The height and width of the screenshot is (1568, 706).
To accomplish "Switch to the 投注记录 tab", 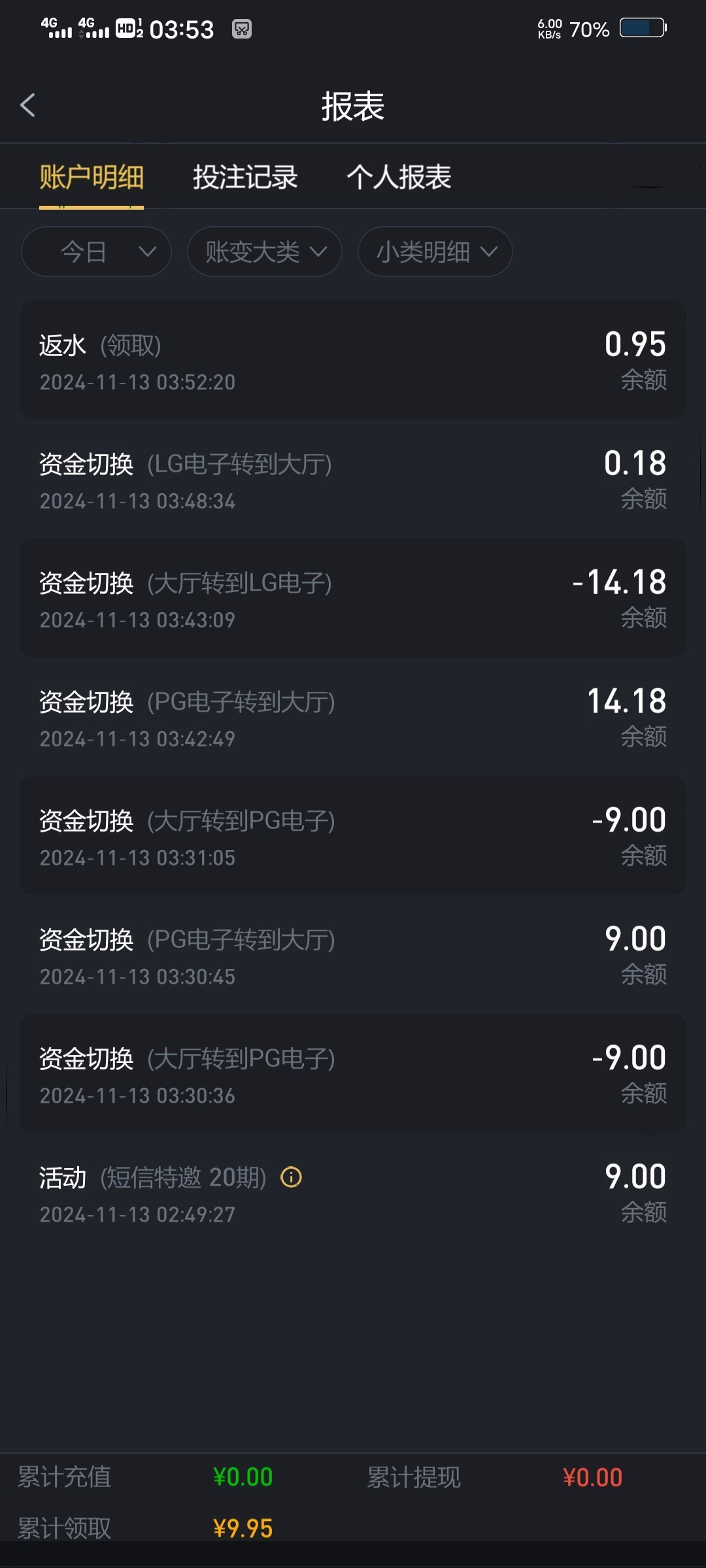I will pyautogui.click(x=245, y=177).
